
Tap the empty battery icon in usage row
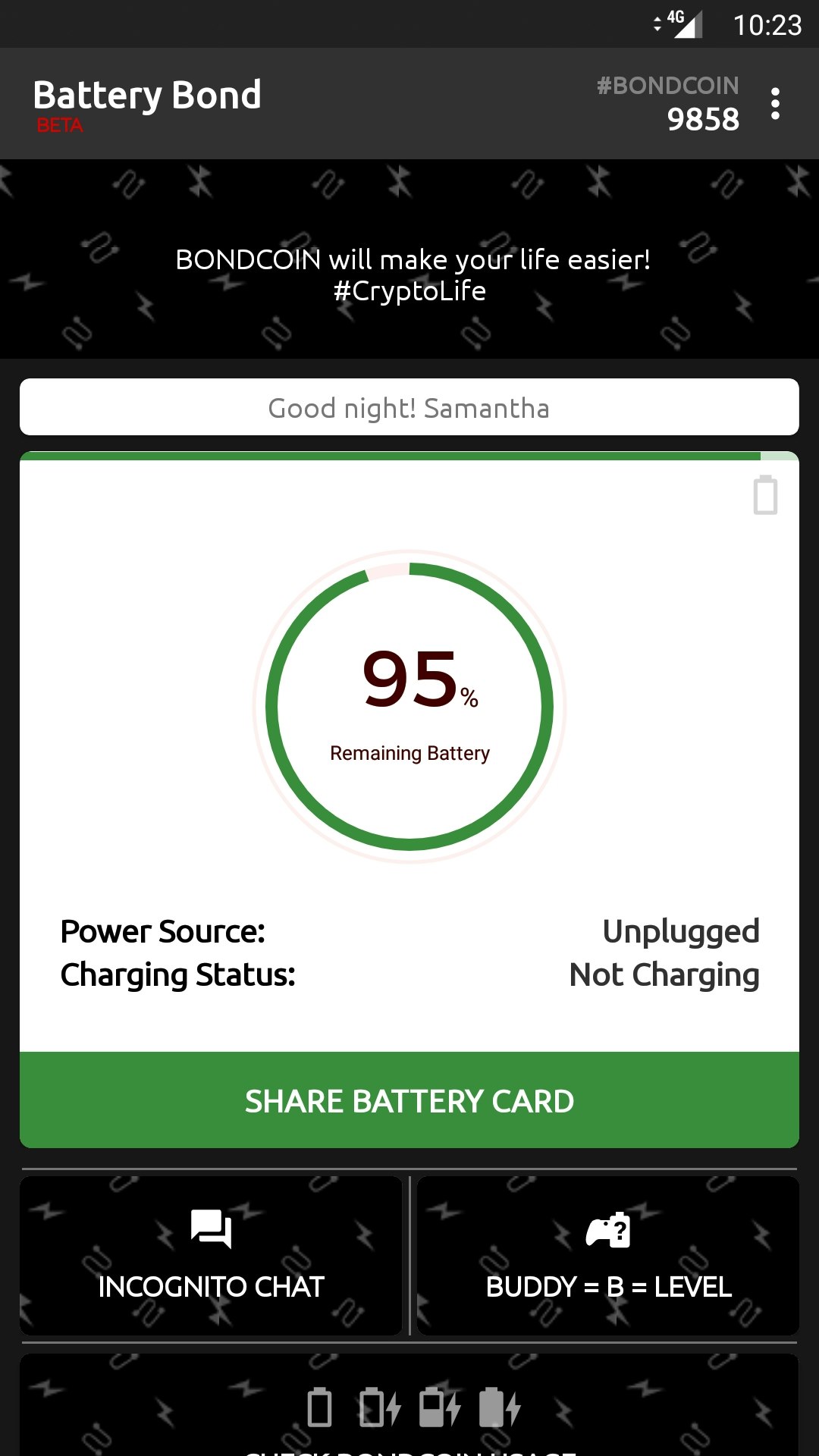[321, 1407]
